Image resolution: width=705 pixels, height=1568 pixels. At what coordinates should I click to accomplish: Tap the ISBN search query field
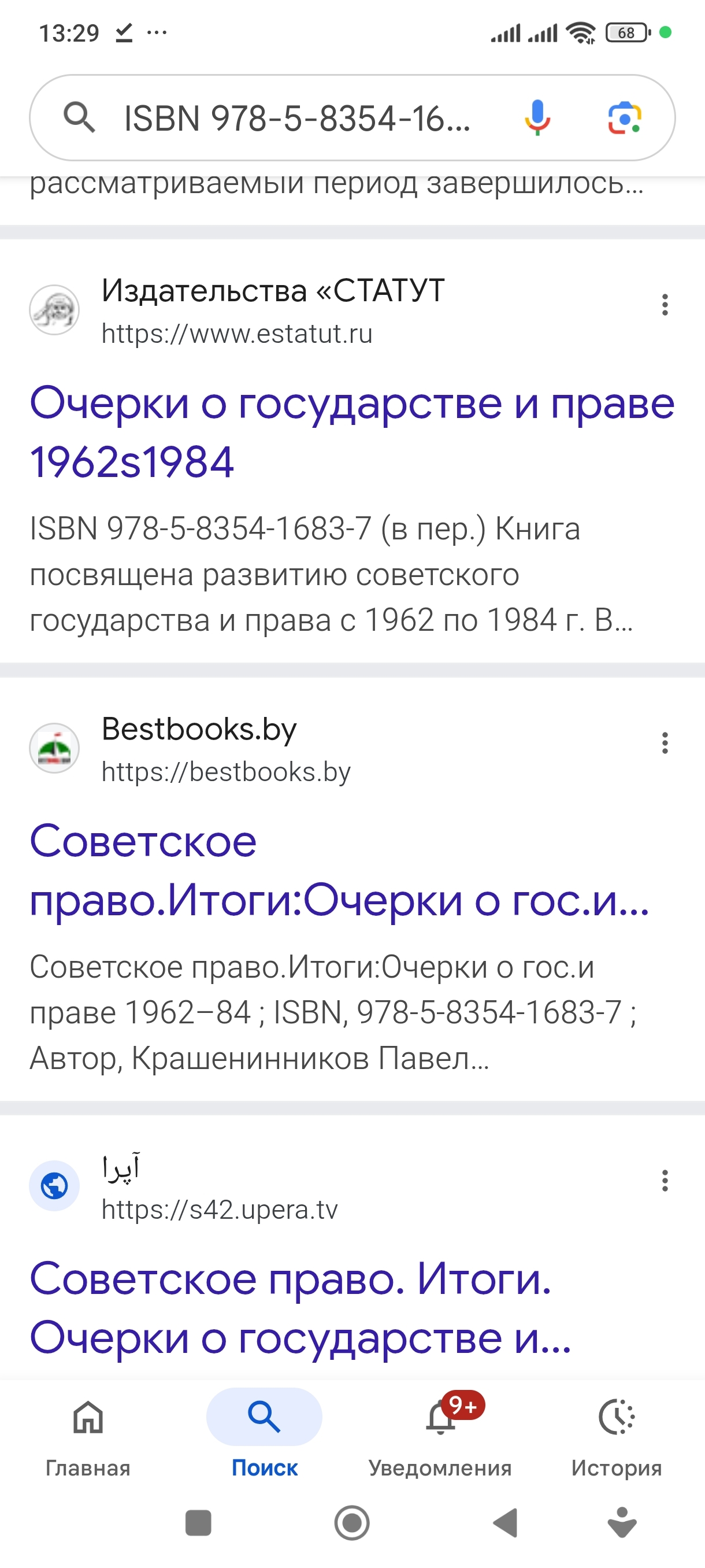coord(297,118)
